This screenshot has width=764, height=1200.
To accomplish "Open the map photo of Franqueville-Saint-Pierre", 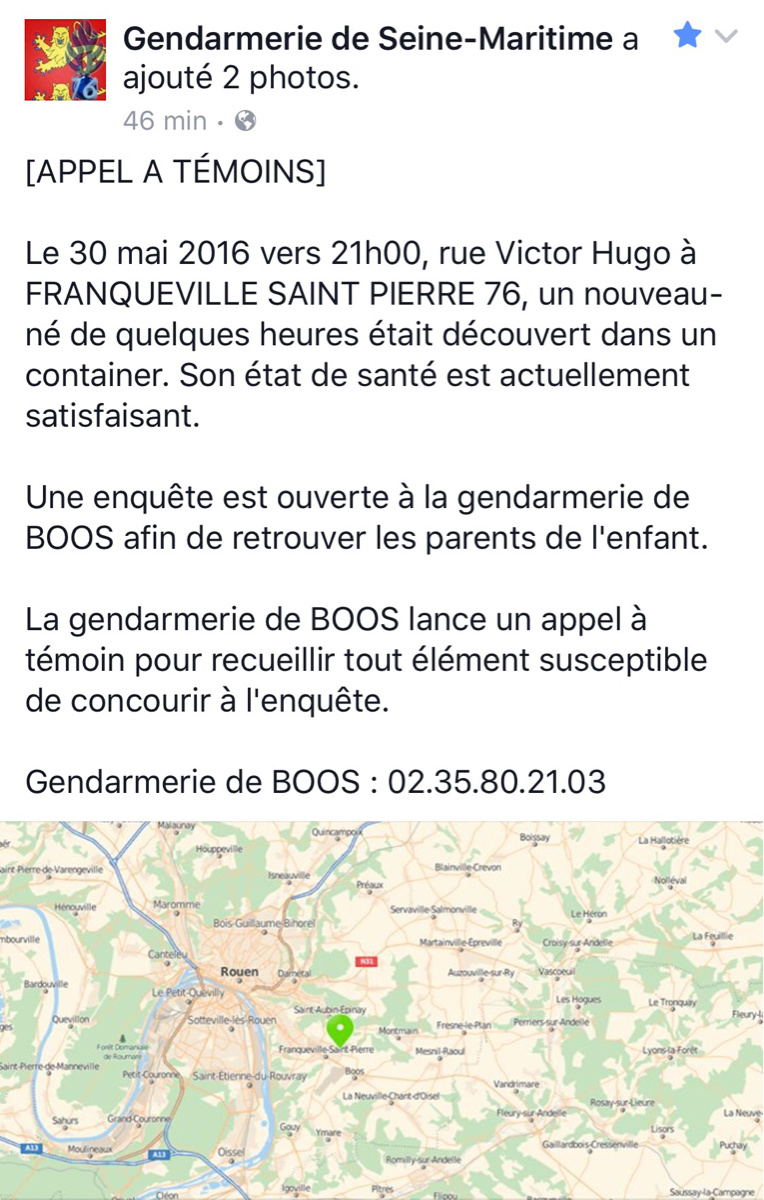I will (x=381, y=1010).
